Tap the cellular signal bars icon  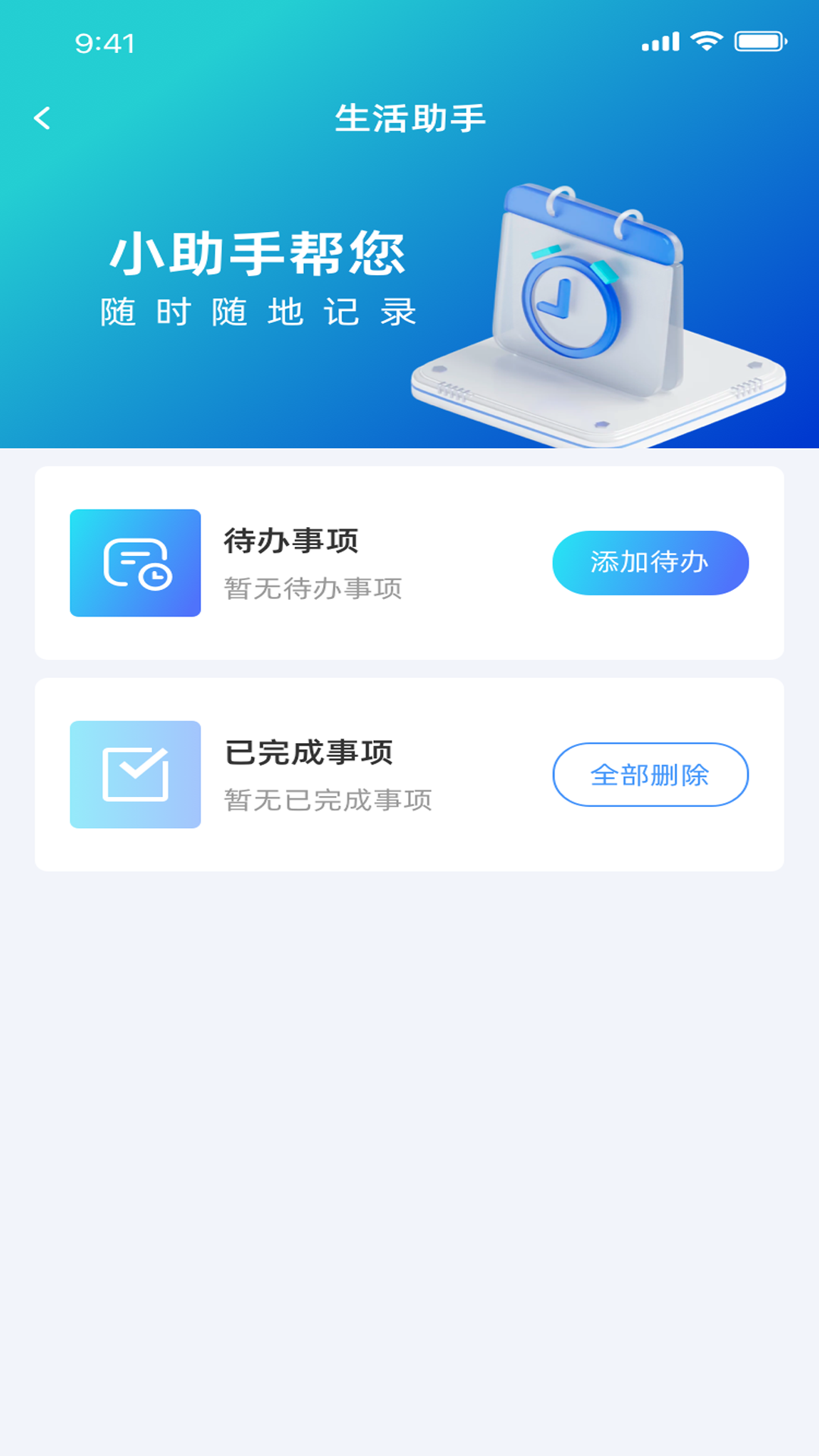click(661, 43)
